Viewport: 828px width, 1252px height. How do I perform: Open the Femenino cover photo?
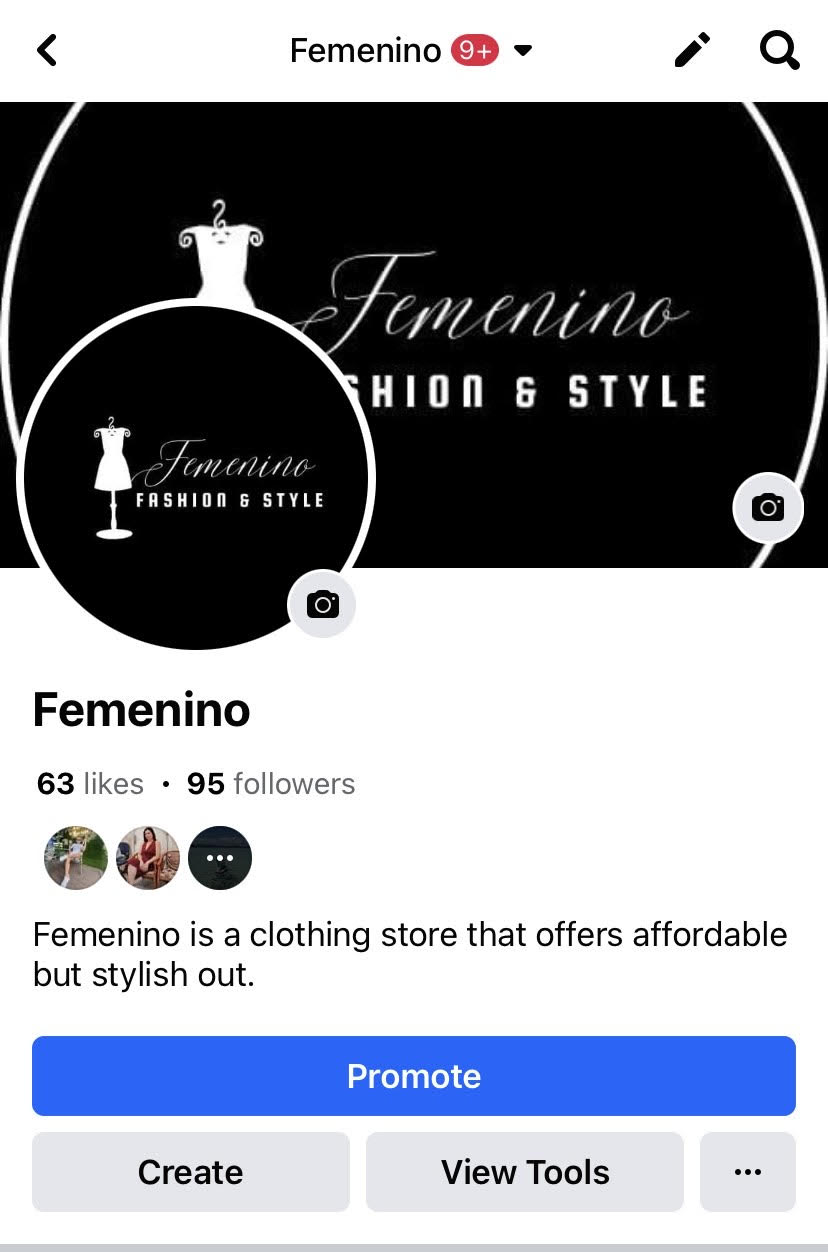(x=560, y=250)
